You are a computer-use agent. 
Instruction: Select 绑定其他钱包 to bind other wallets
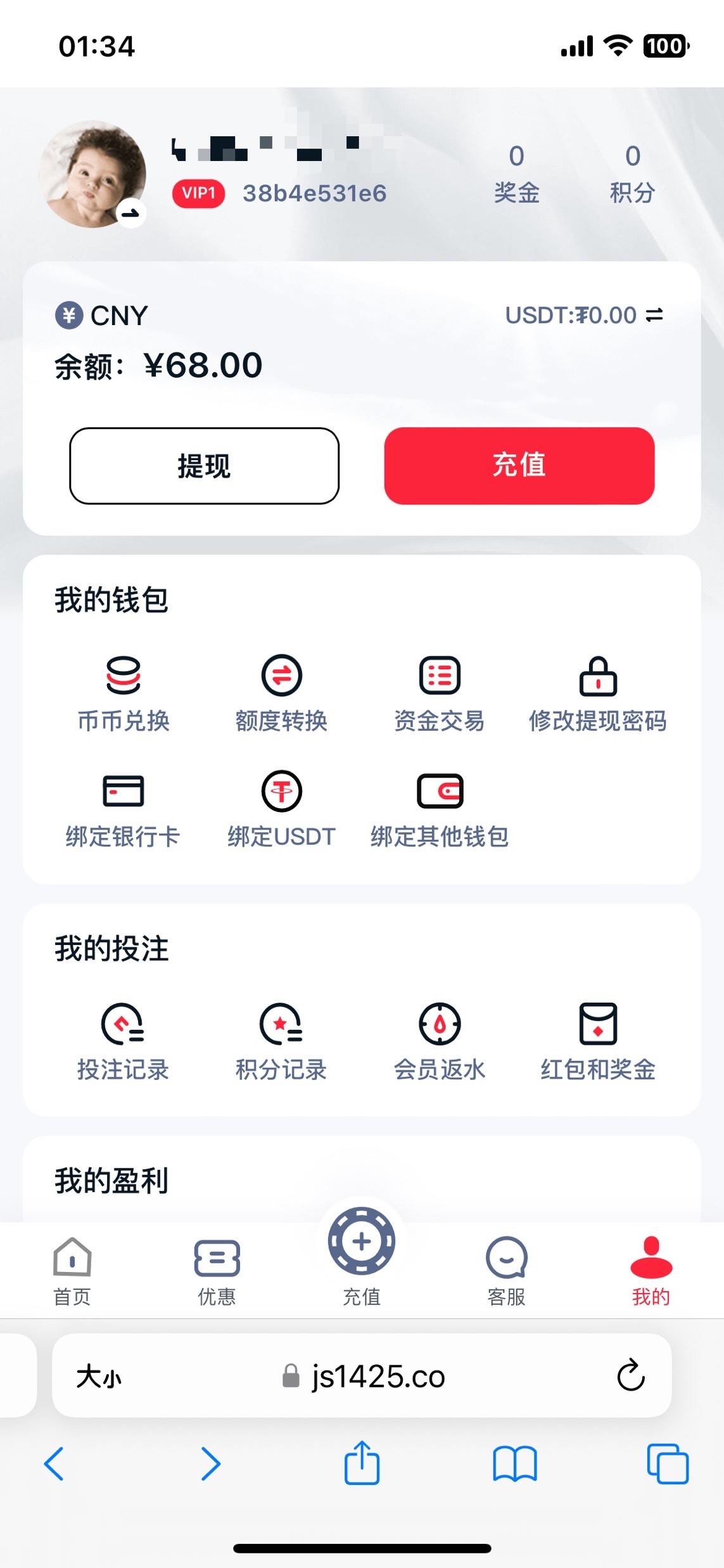coord(440,808)
